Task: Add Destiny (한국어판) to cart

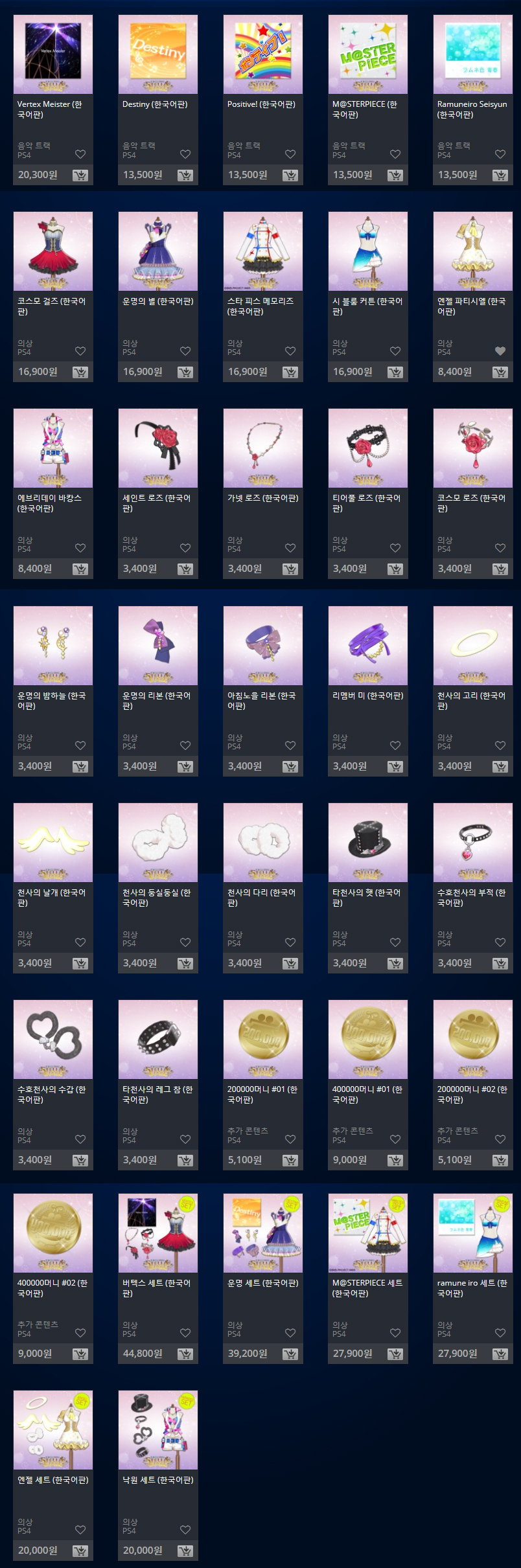Action: (x=185, y=176)
